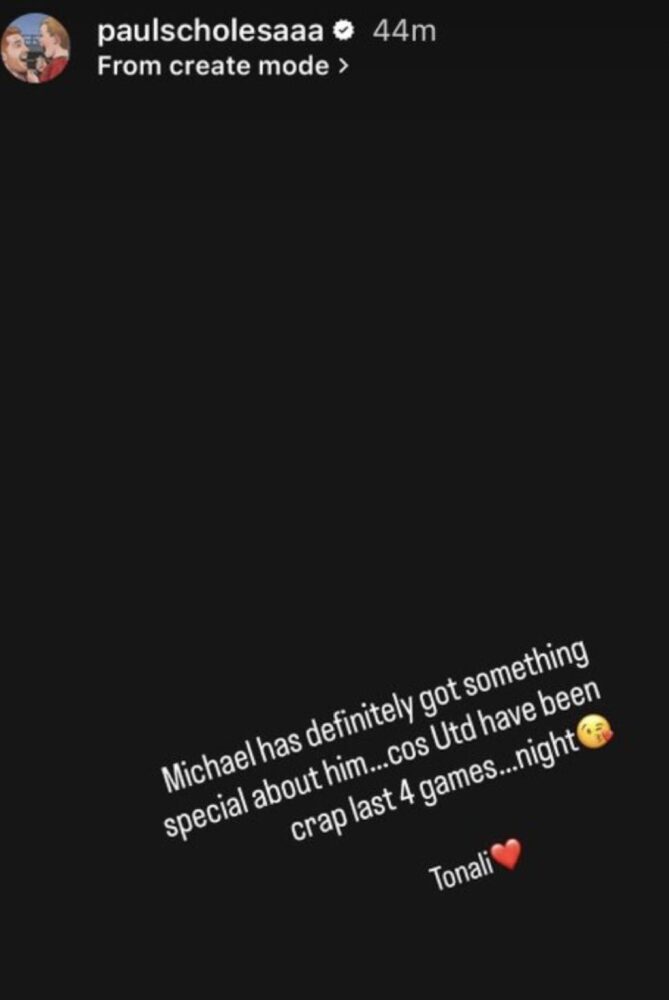Open the From create mode link
The height and width of the screenshot is (1000, 669).
224,67
